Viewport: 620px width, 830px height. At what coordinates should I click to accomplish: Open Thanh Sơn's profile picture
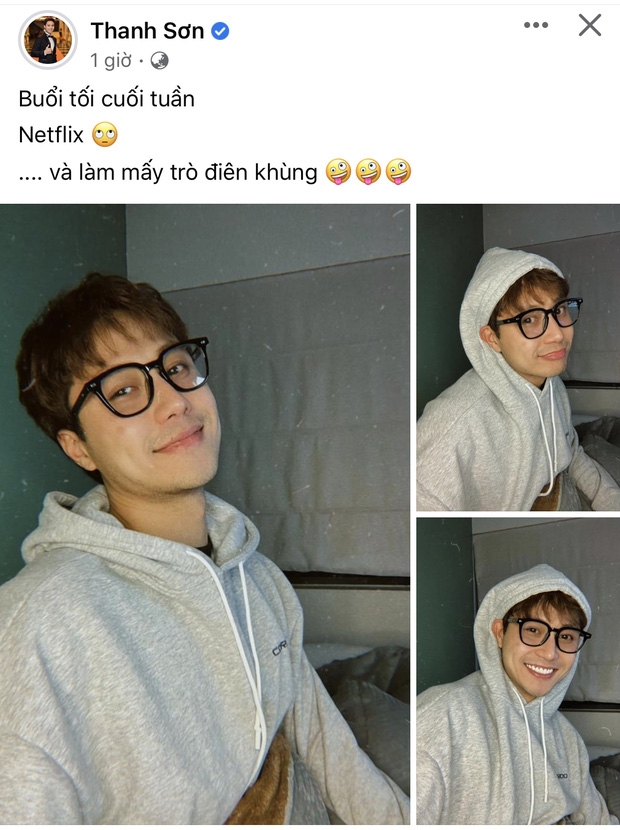click(46, 41)
